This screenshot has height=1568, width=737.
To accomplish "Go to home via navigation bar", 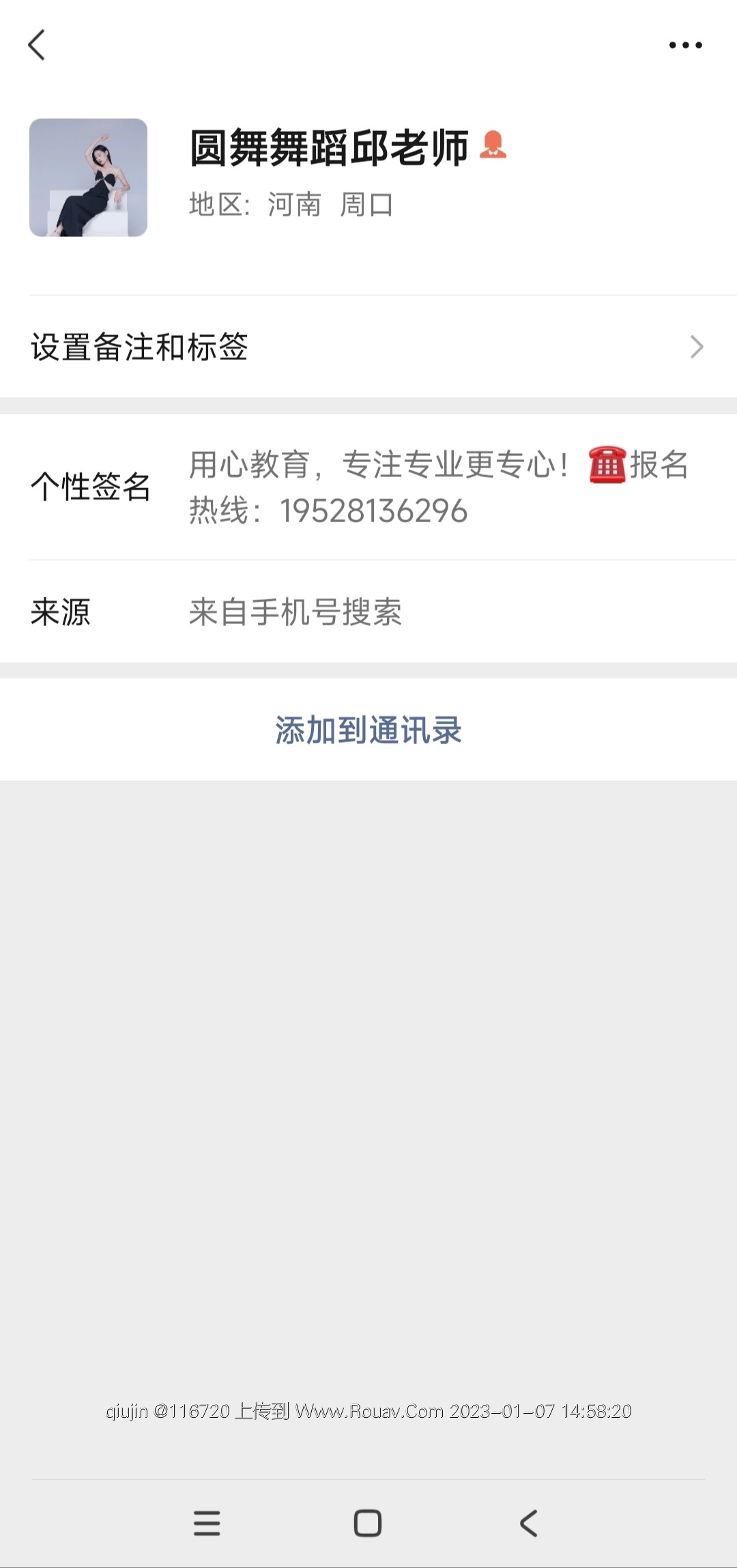I will click(368, 1523).
